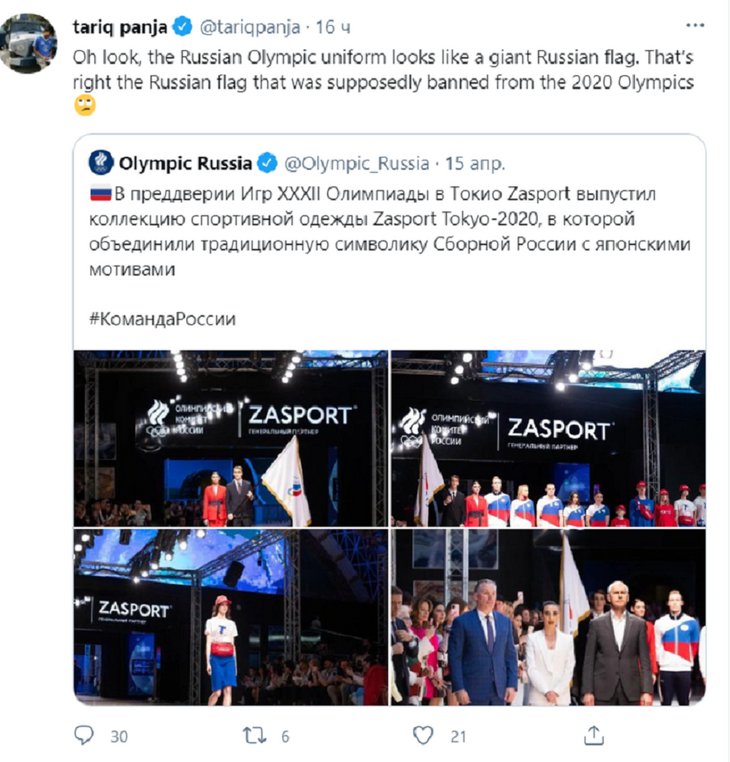730x762 pixels.
Task: Open photo of model in red hat
Action: [231, 617]
